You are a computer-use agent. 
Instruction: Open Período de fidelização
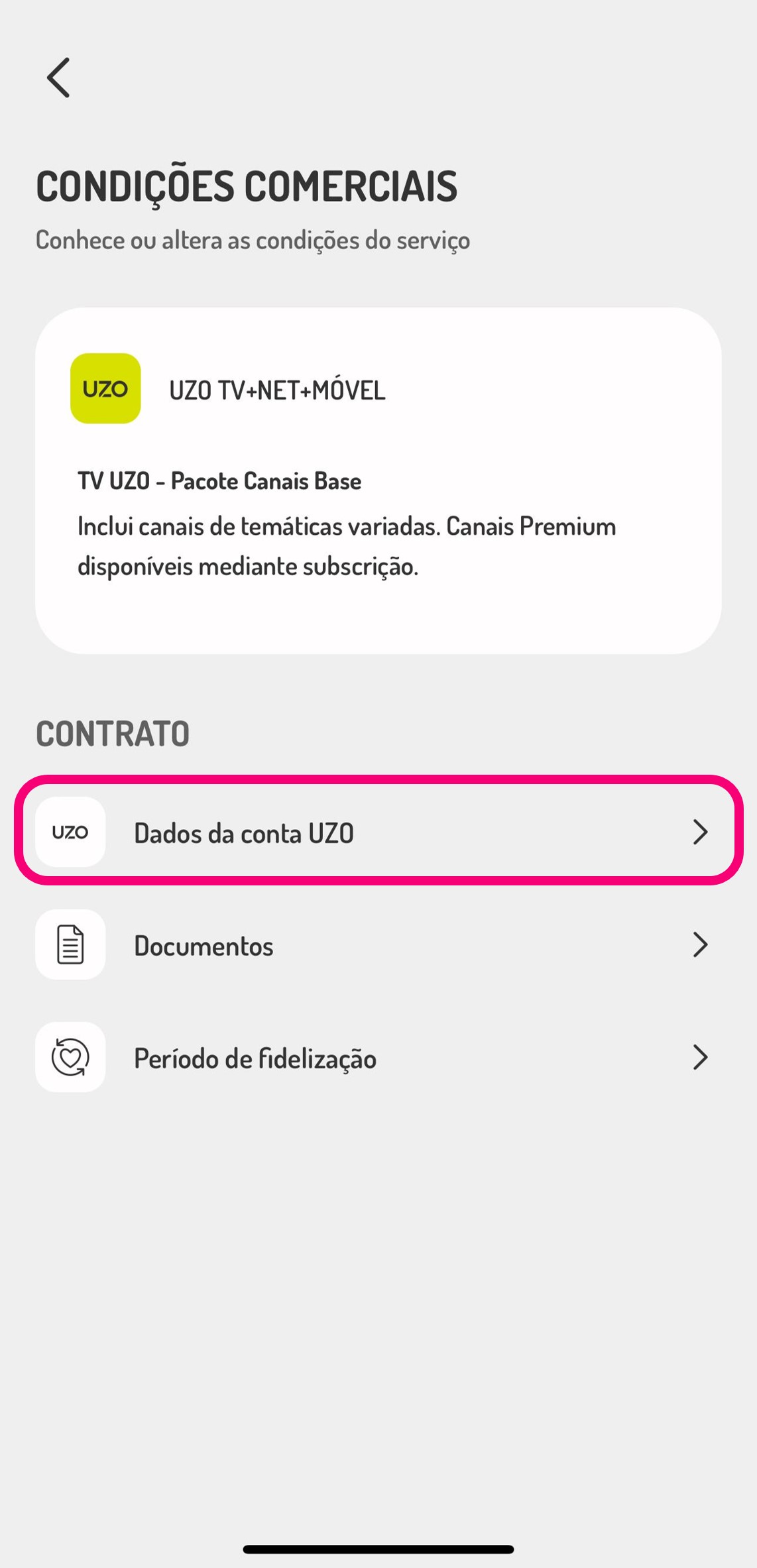point(378,1057)
